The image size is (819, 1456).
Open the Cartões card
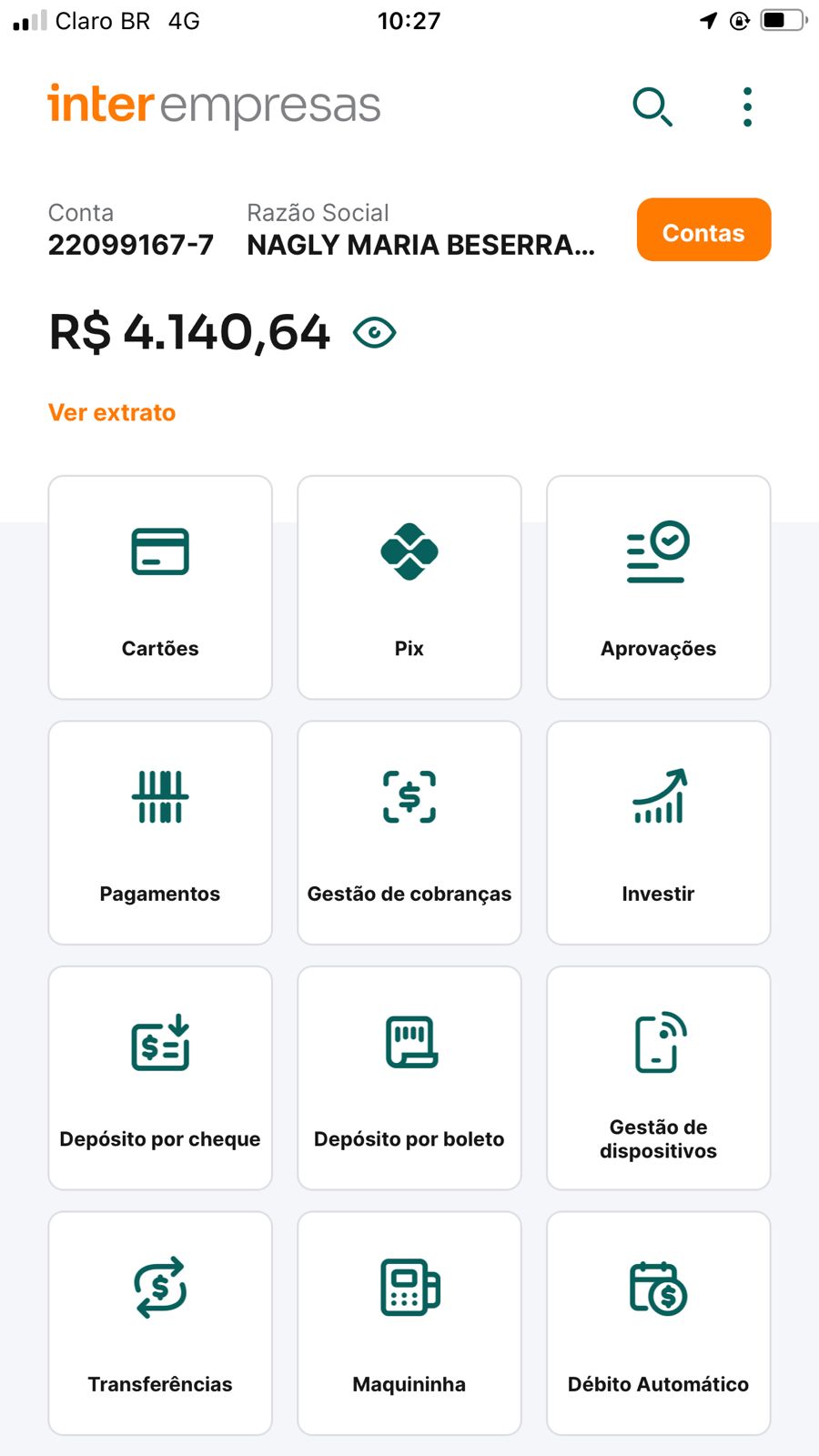[x=160, y=587]
